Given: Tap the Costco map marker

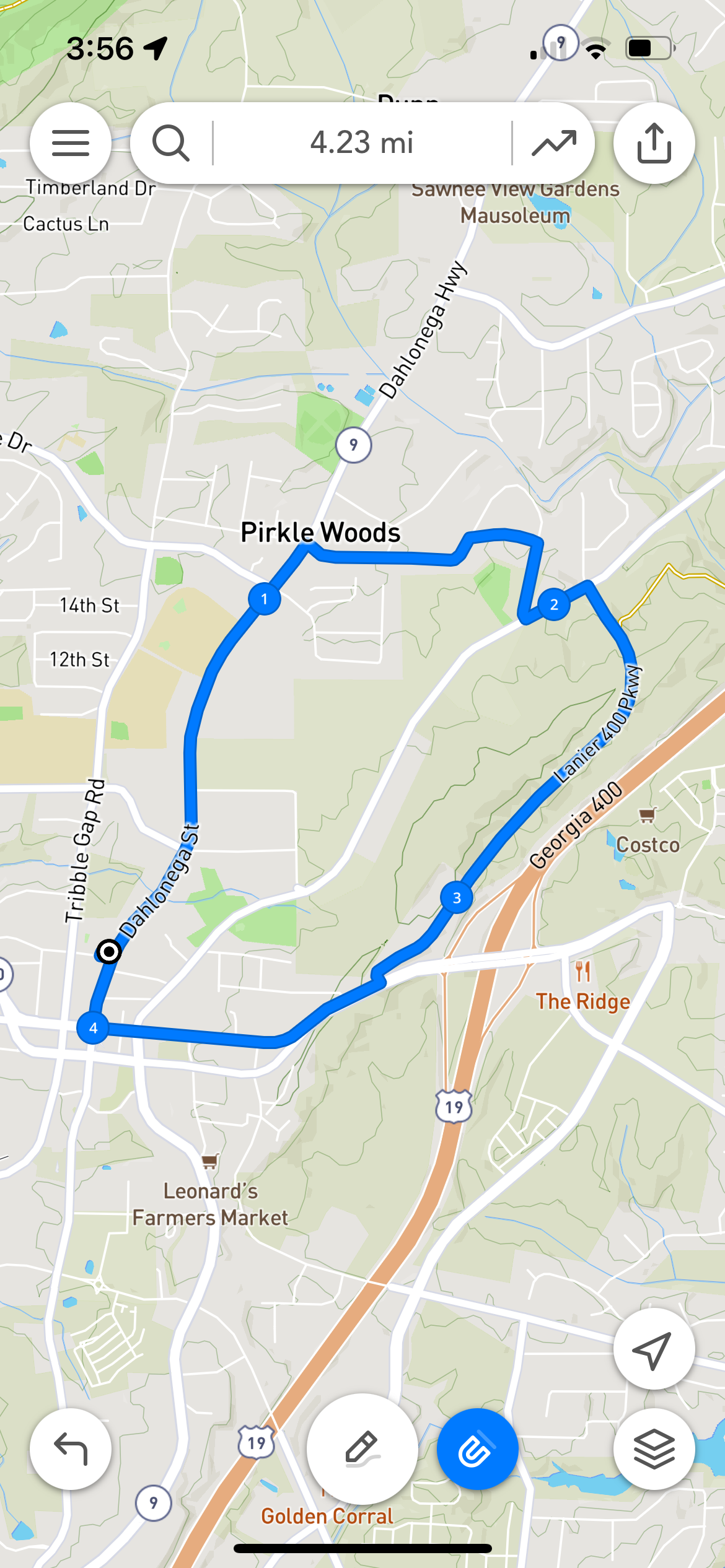Looking at the screenshot, I should pyautogui.click(x=647, y=816).
